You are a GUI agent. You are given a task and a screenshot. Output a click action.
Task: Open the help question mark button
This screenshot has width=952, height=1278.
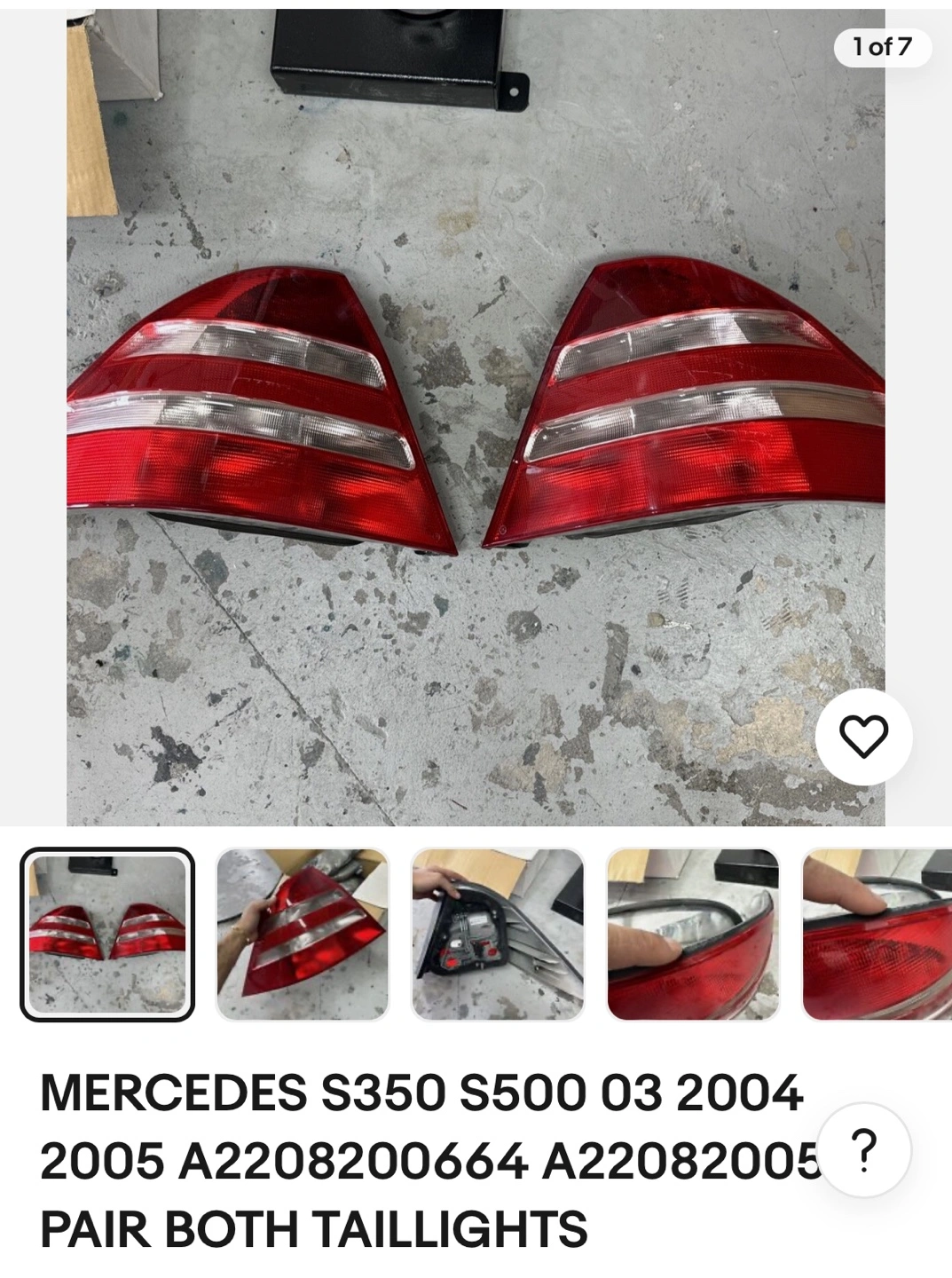[863, 1150]
